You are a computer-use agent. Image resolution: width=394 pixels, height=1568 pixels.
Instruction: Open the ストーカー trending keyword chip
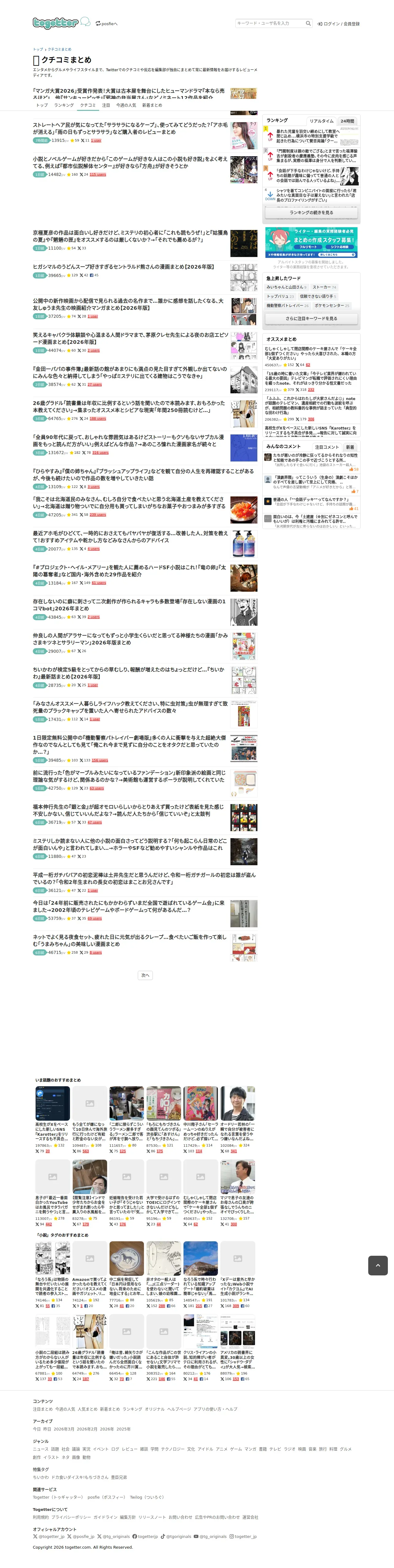coord(324,287)
